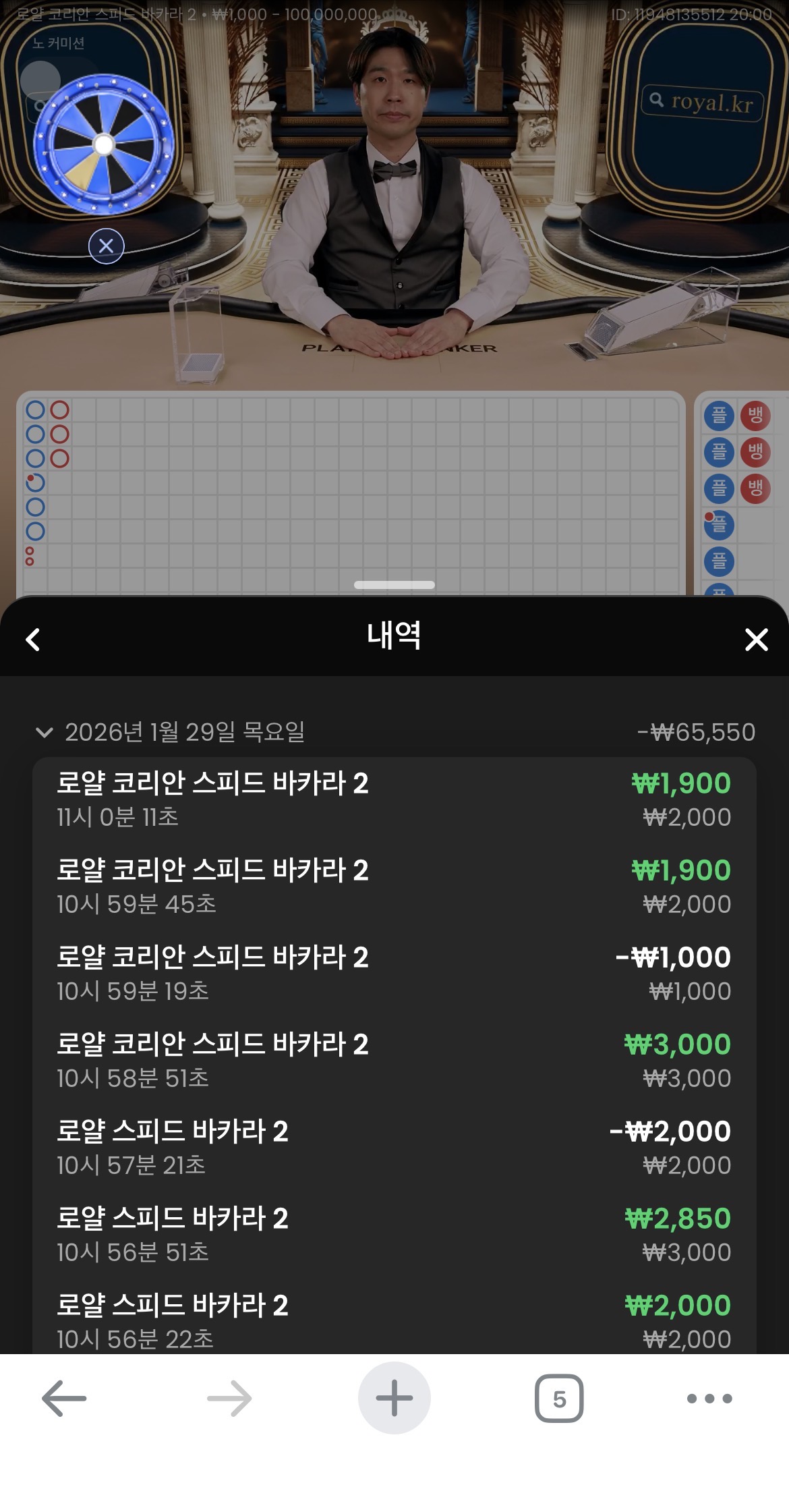
Task: Go back from the 내역 history panel
Action: [x=33, y=639]
